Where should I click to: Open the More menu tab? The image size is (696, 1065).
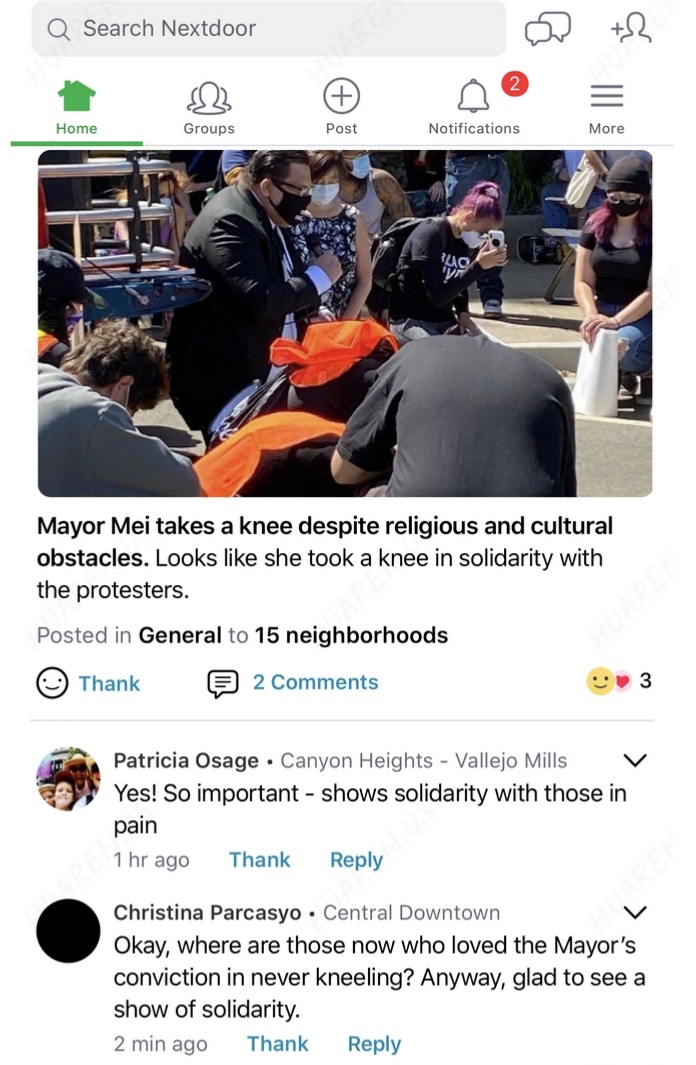606,108
